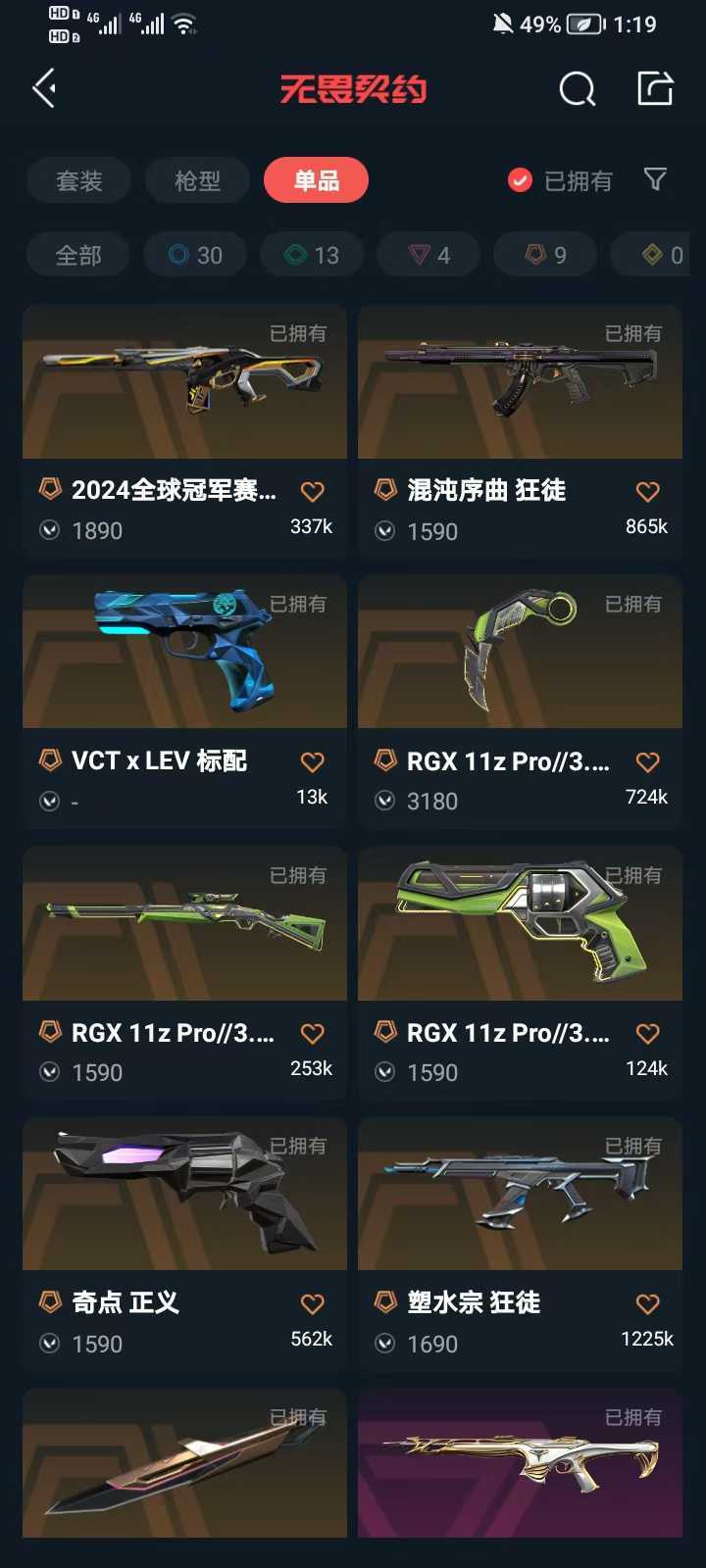Screen dimensions: 706x1568
Task: Open the filter funnel icon
Action: point(655,179)
